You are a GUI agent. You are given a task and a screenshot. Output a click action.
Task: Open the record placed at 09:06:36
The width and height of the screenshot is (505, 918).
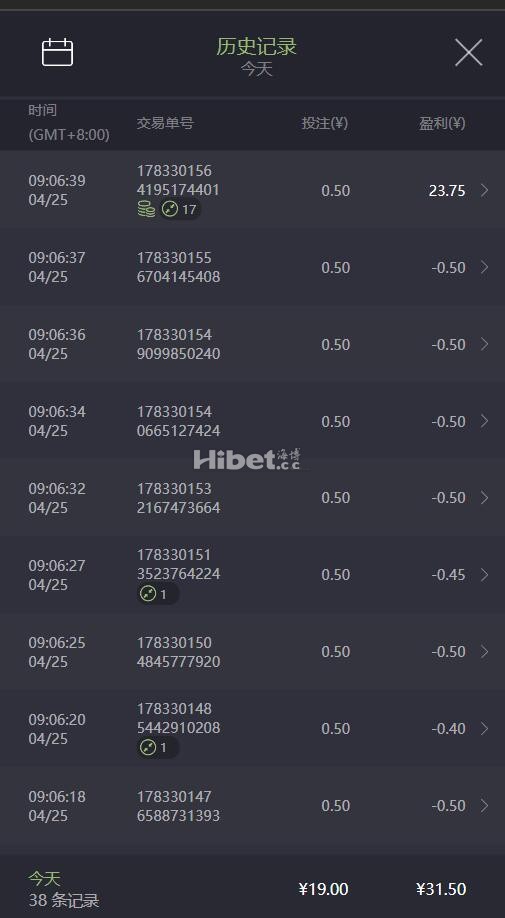(x=252, y=344)
